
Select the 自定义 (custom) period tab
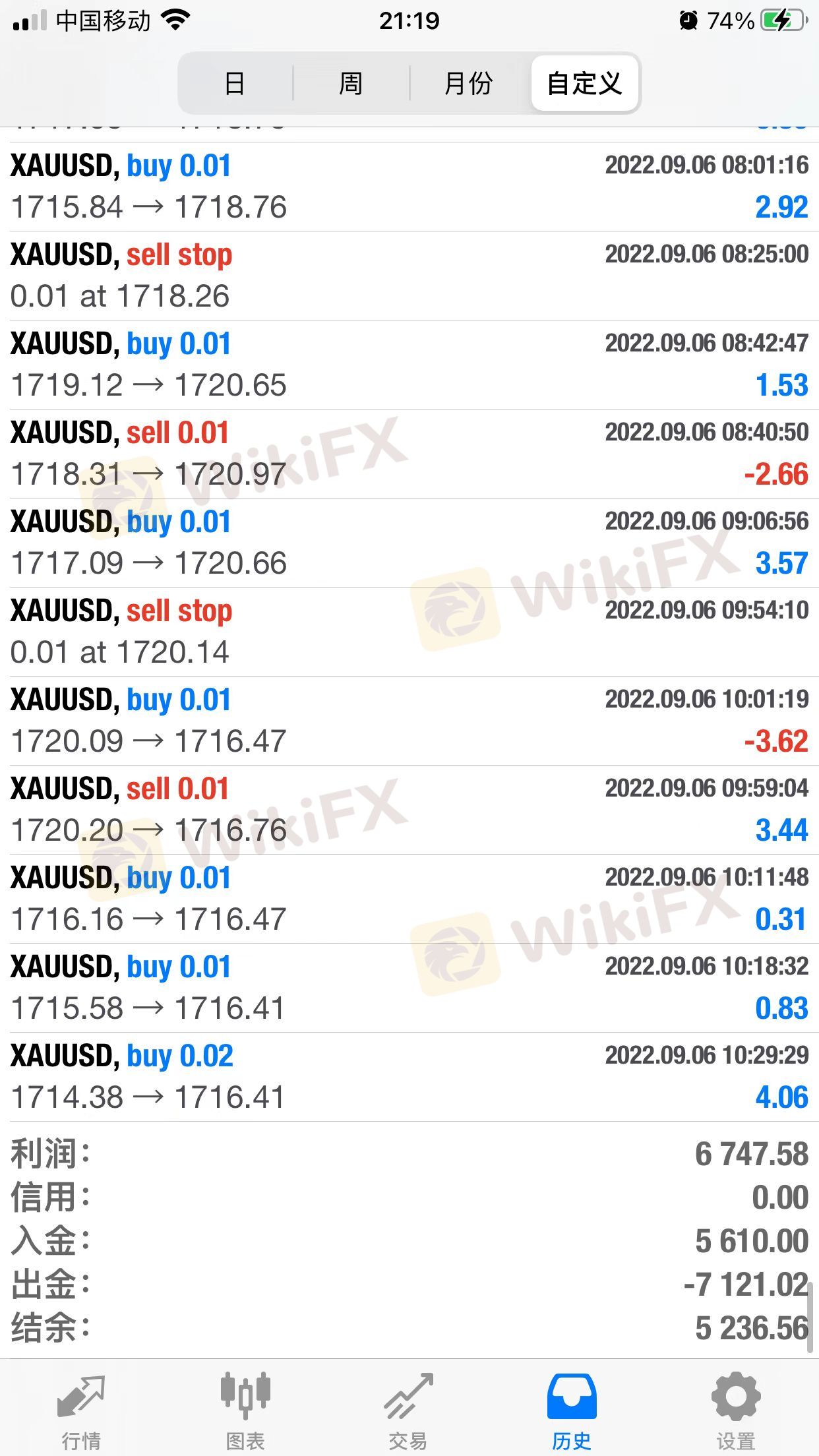584,84
